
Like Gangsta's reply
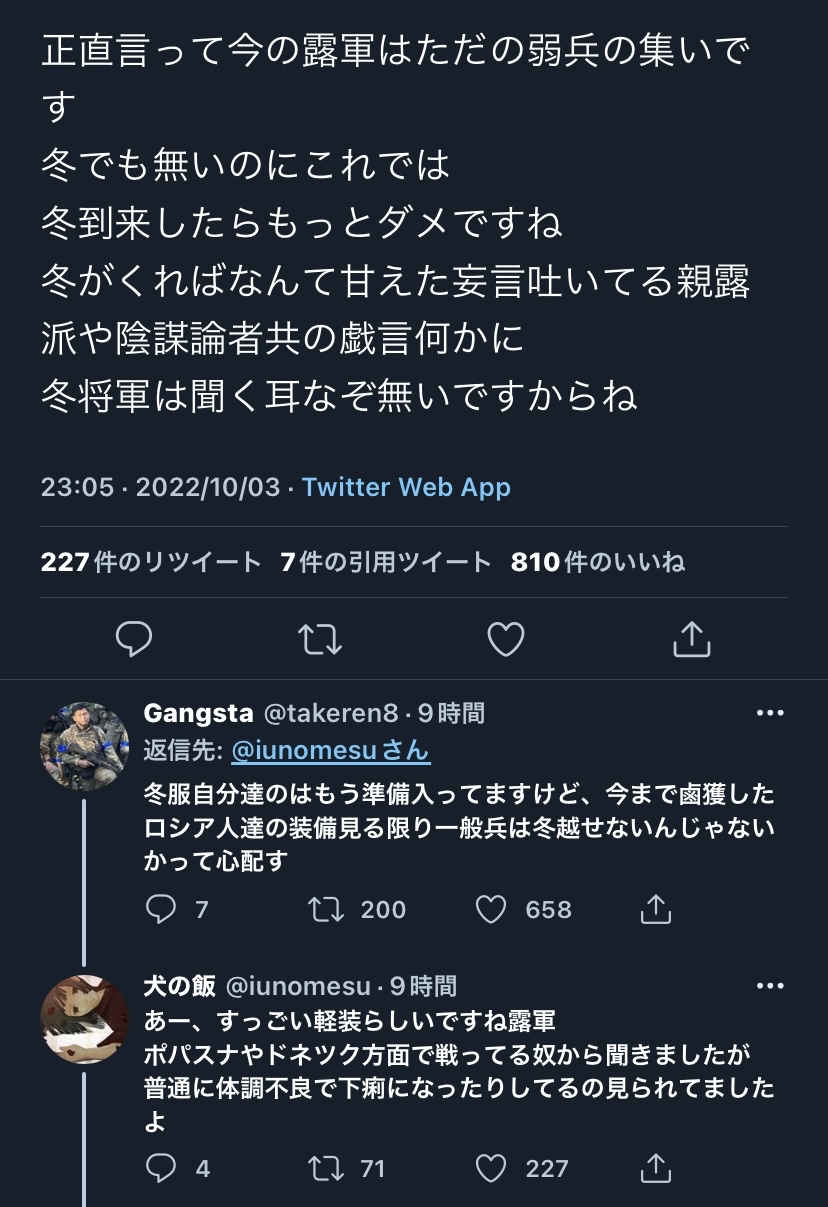490,909
